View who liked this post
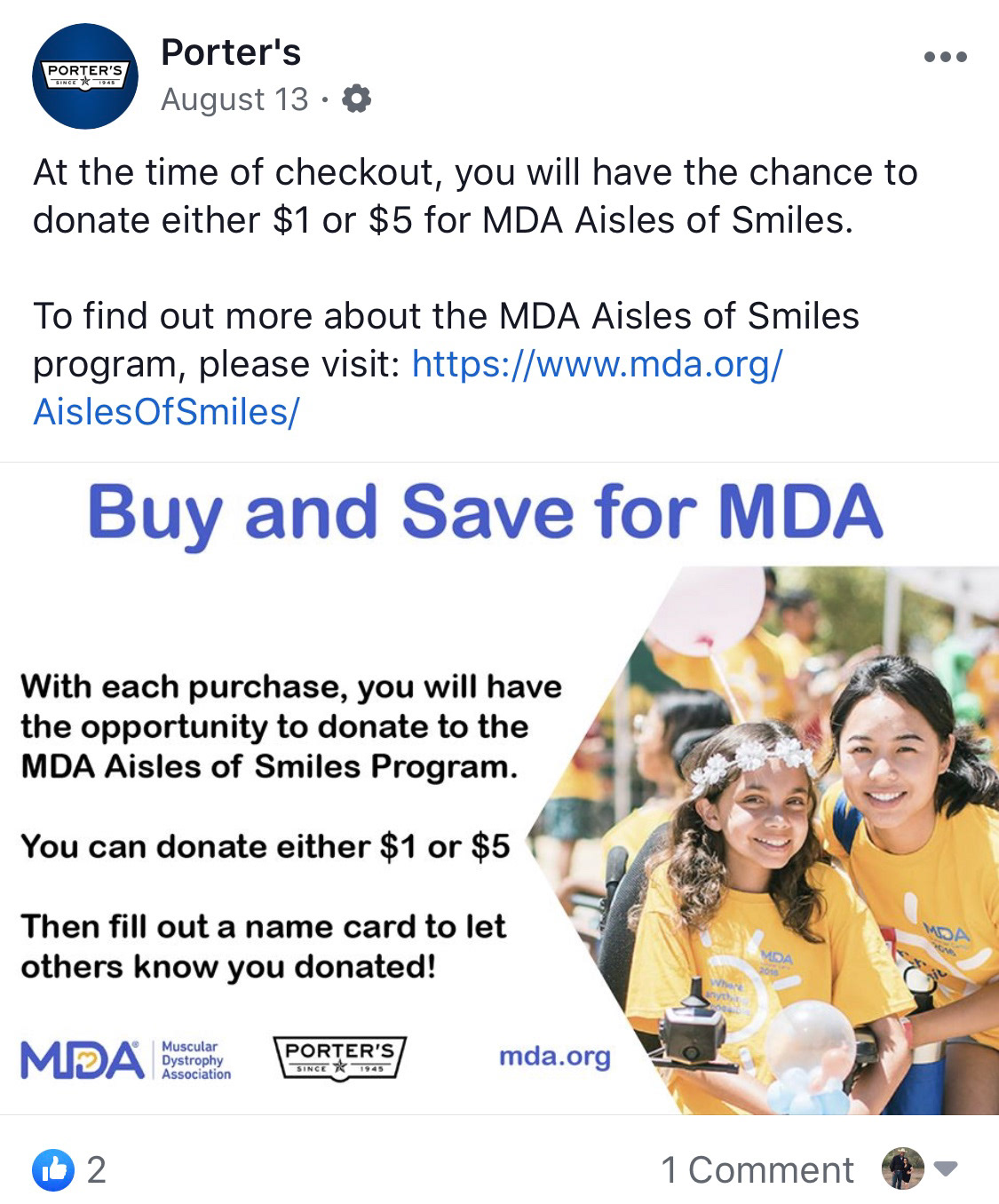 [x=70, y=1169]
